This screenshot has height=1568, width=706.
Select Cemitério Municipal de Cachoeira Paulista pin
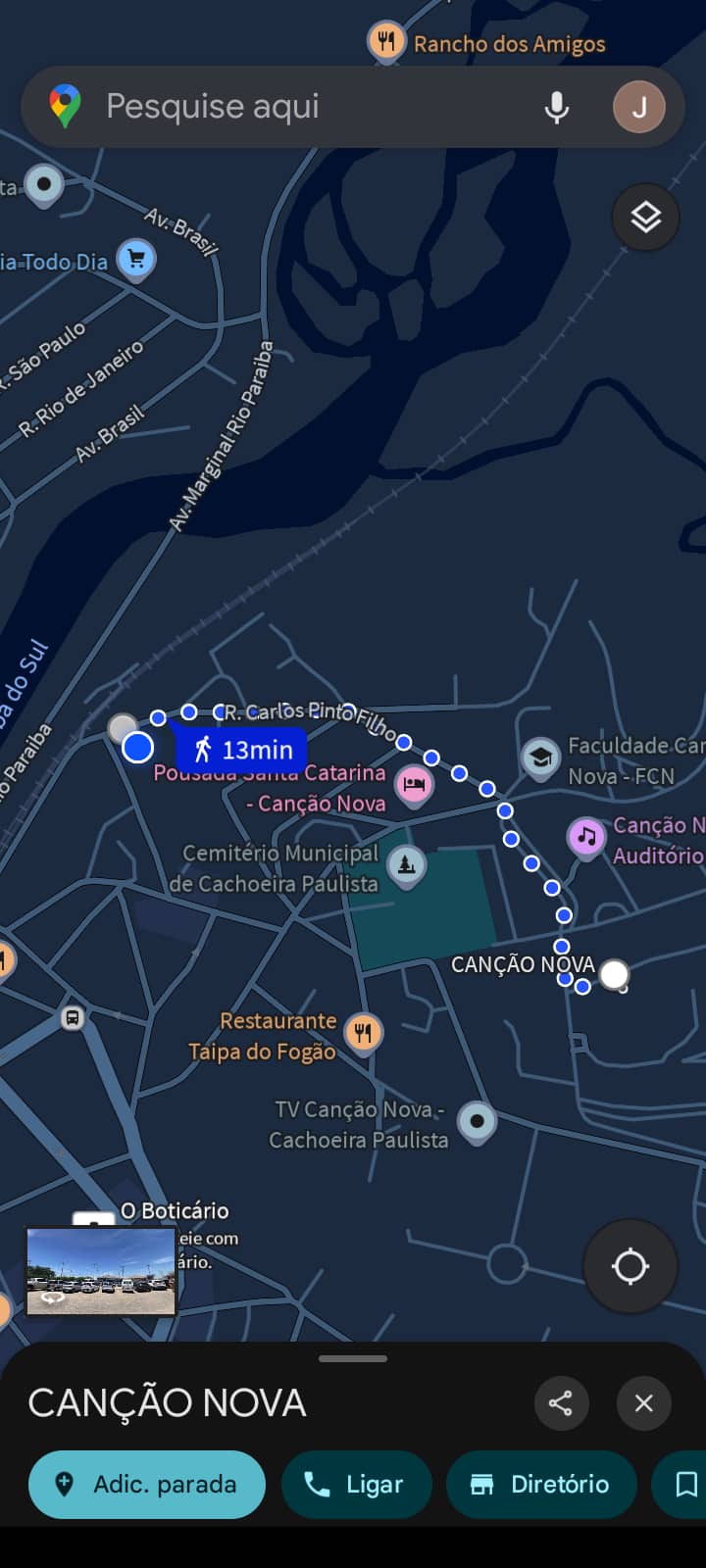tap(406, 865)
